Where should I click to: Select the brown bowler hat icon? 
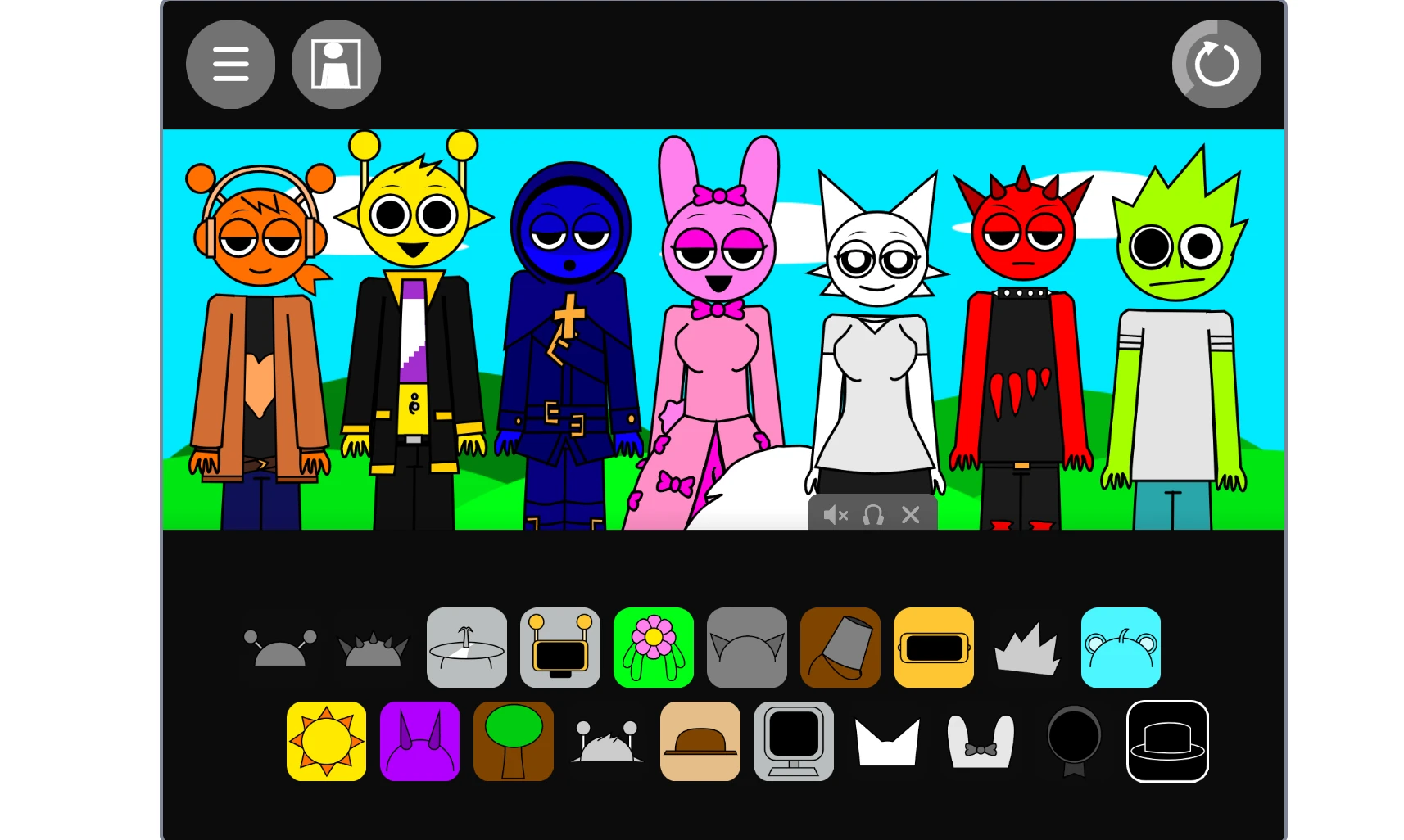[700, 741]
